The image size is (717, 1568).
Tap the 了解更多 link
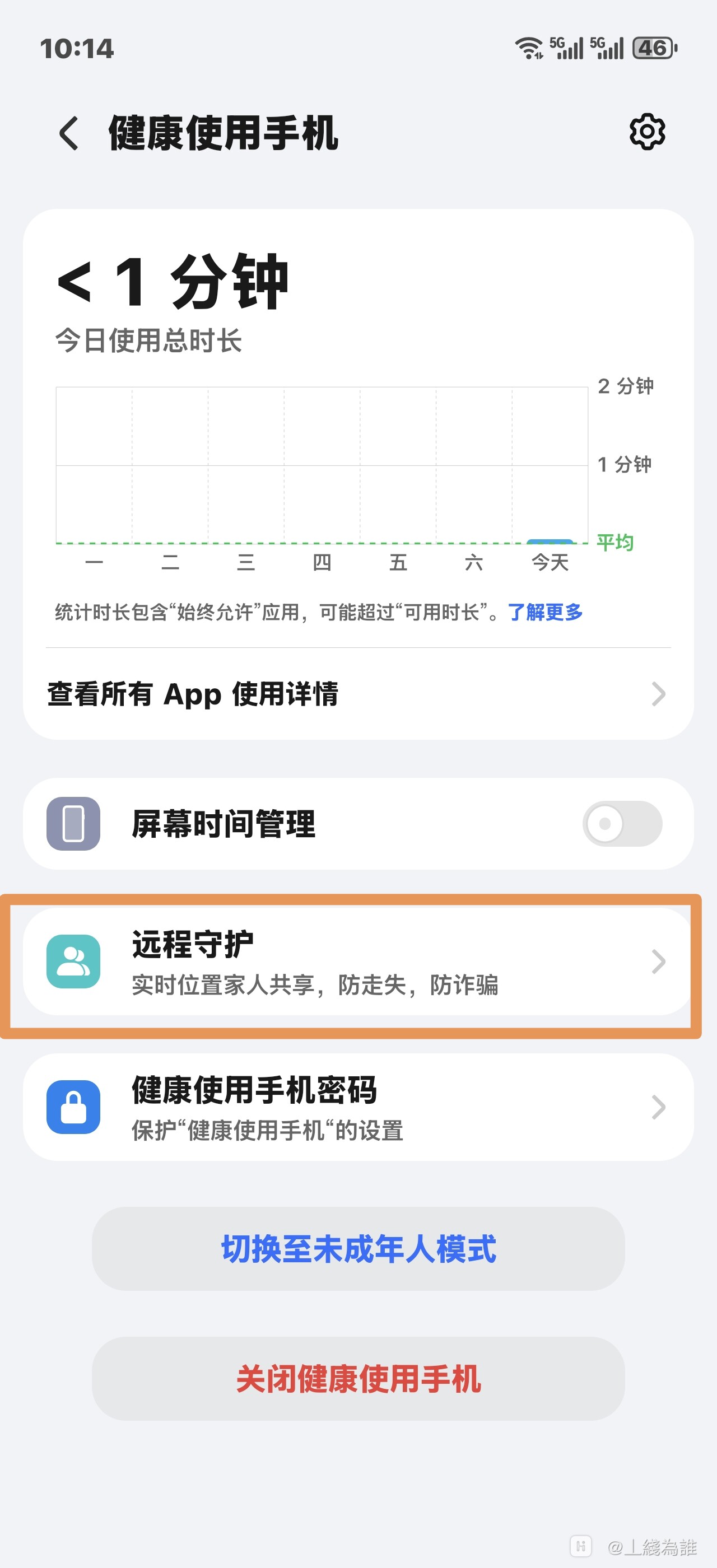click(x=544, y=612)
